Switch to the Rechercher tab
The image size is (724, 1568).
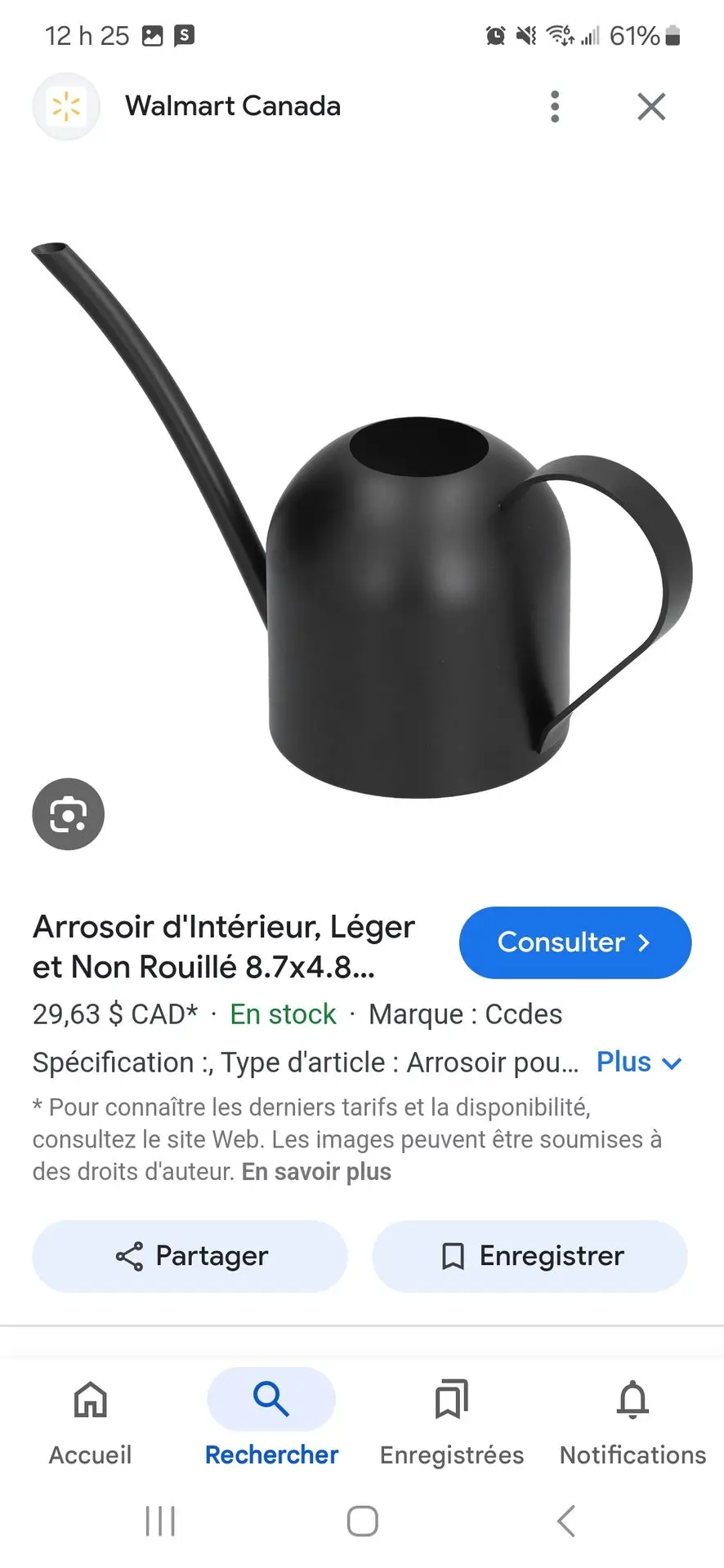click(x=271, y=1421)
